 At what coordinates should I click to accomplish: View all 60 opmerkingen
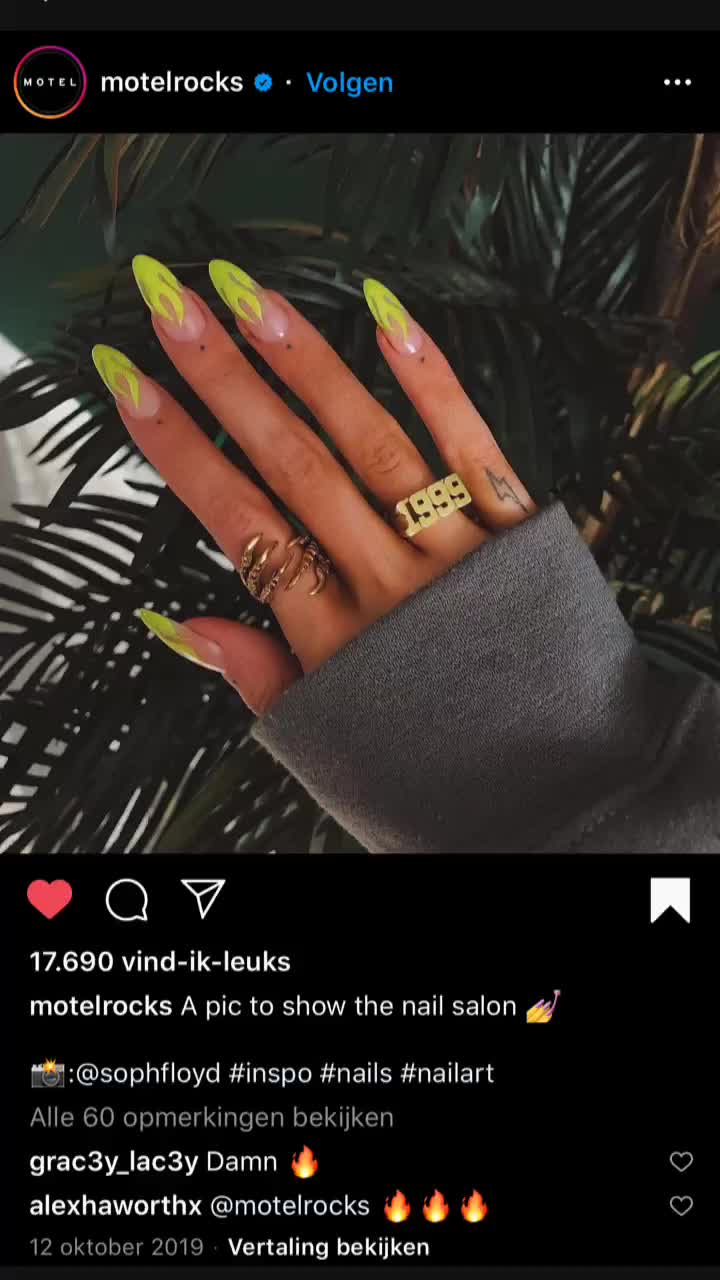[x=212, y=1117]
